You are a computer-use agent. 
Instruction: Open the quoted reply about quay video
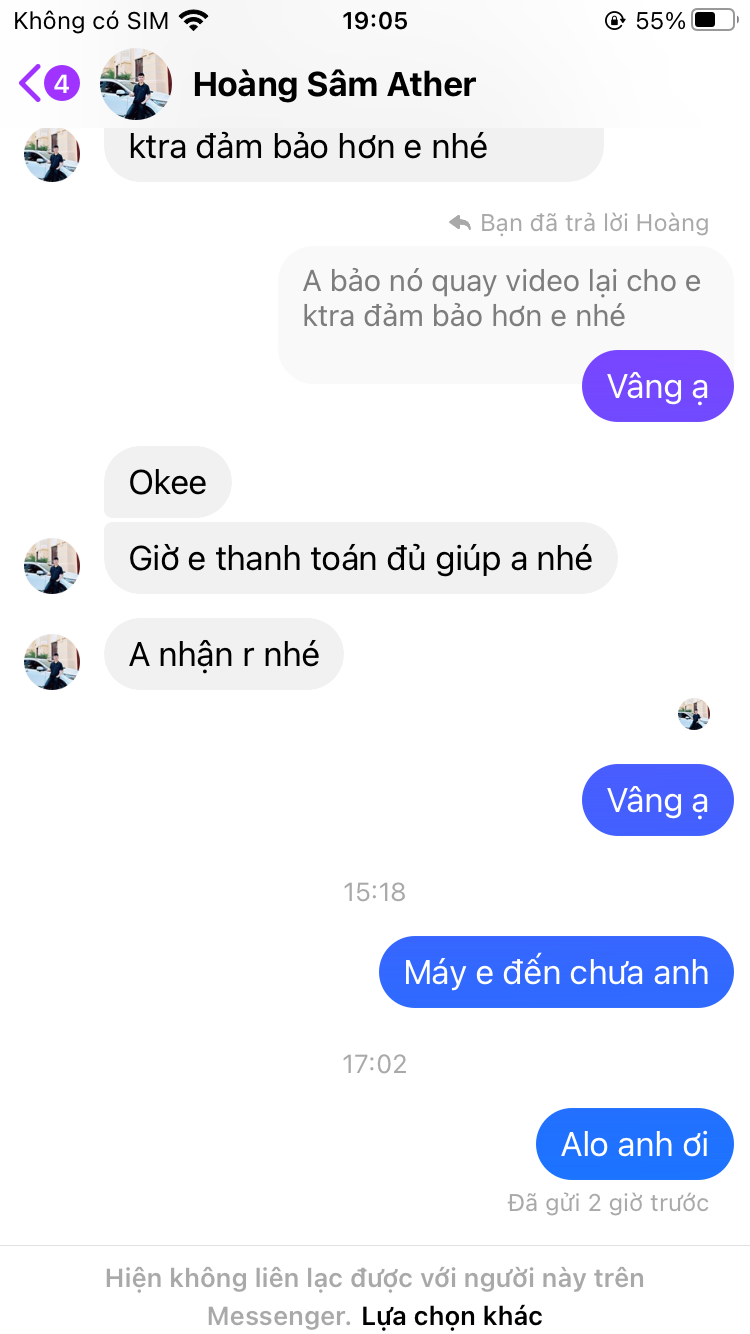tap(500, 299)
